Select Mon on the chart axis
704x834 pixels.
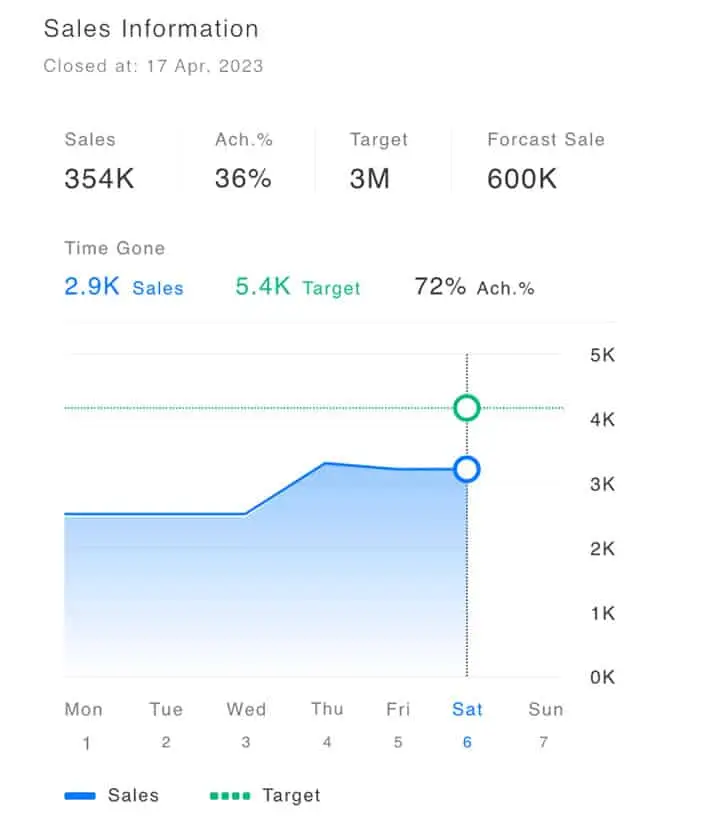point(84,710)
